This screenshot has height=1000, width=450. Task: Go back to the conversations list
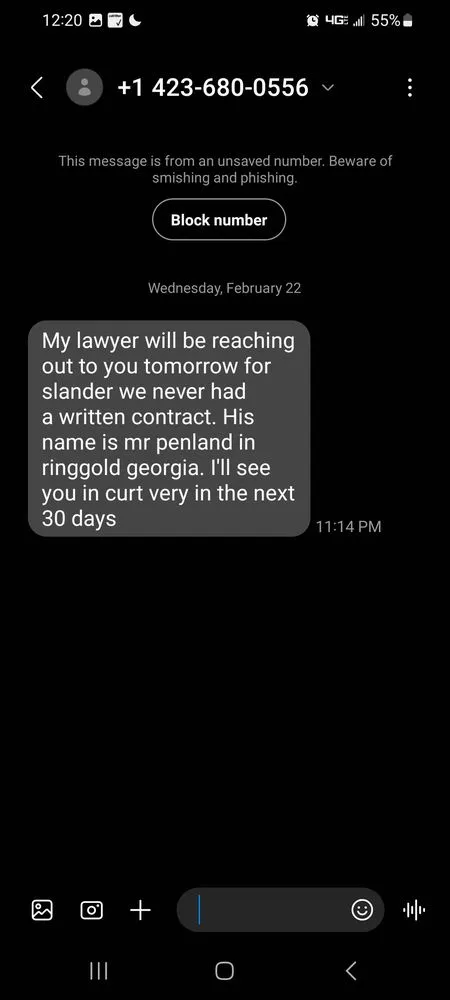(x=37, y=87)
